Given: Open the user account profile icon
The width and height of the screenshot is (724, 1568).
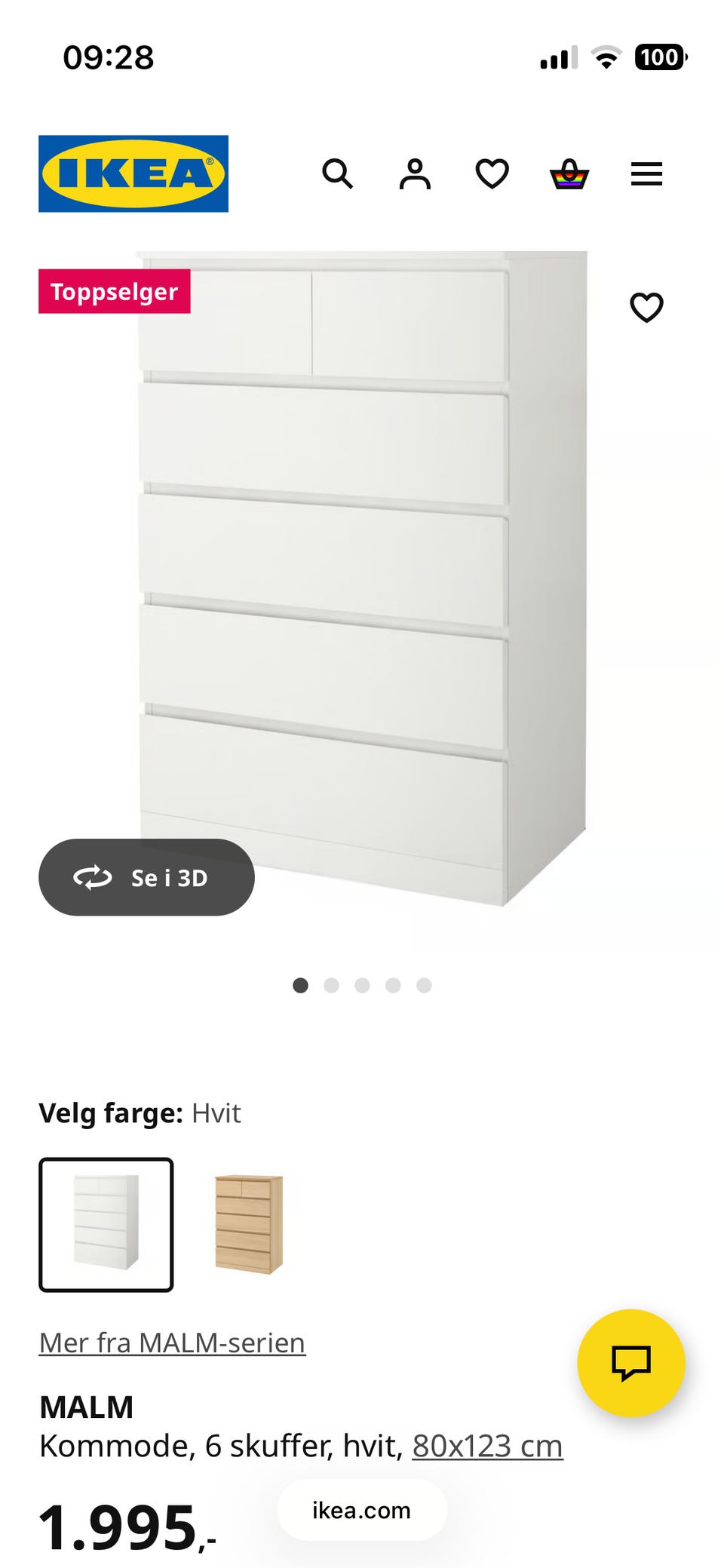Looking at the screenshot, I should point(415,174).
